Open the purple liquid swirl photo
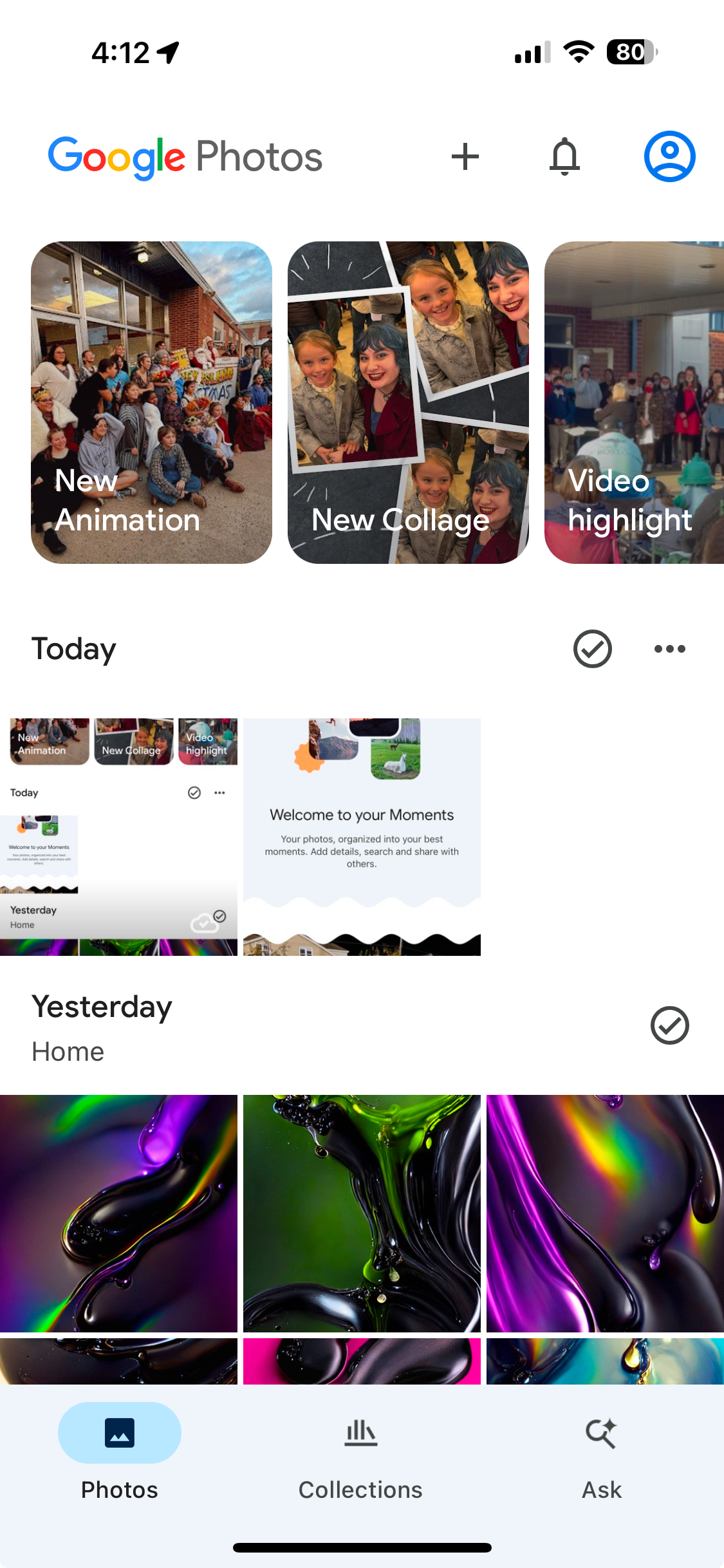 tap(118, 1213)
